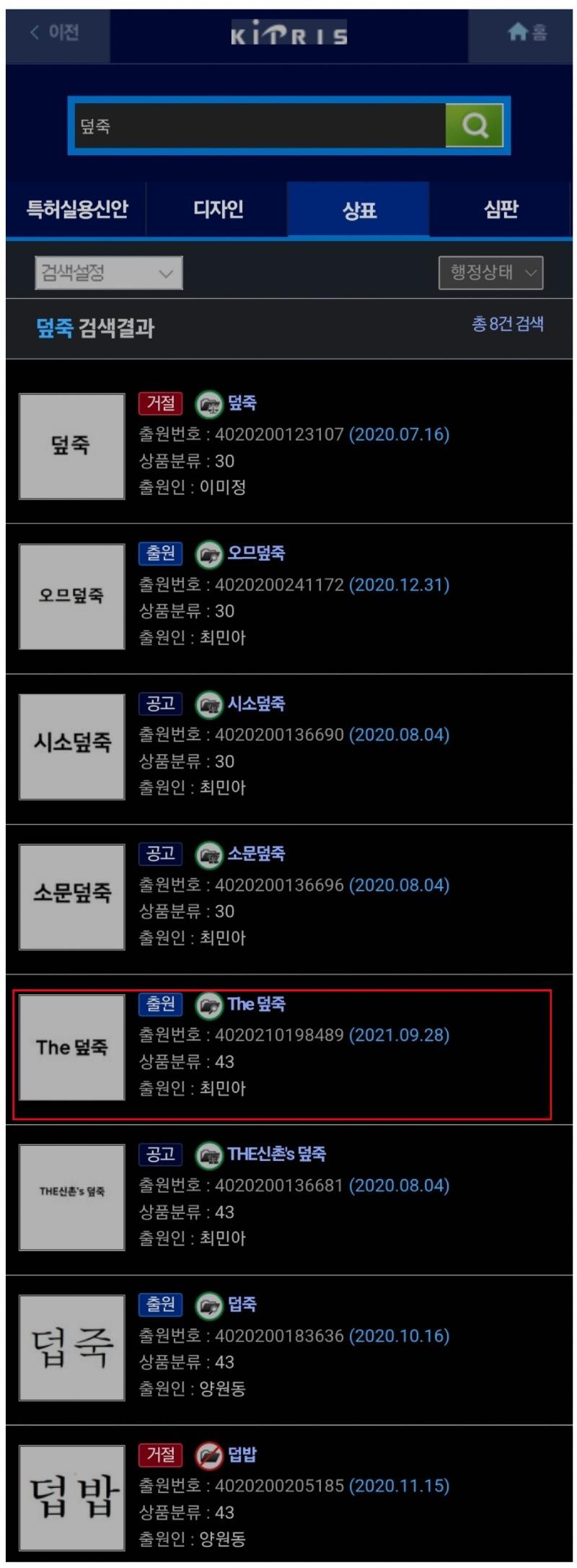Open the 시소덮죽 trademark result
Screen dimensions: 577x1568
coord(256,704)
